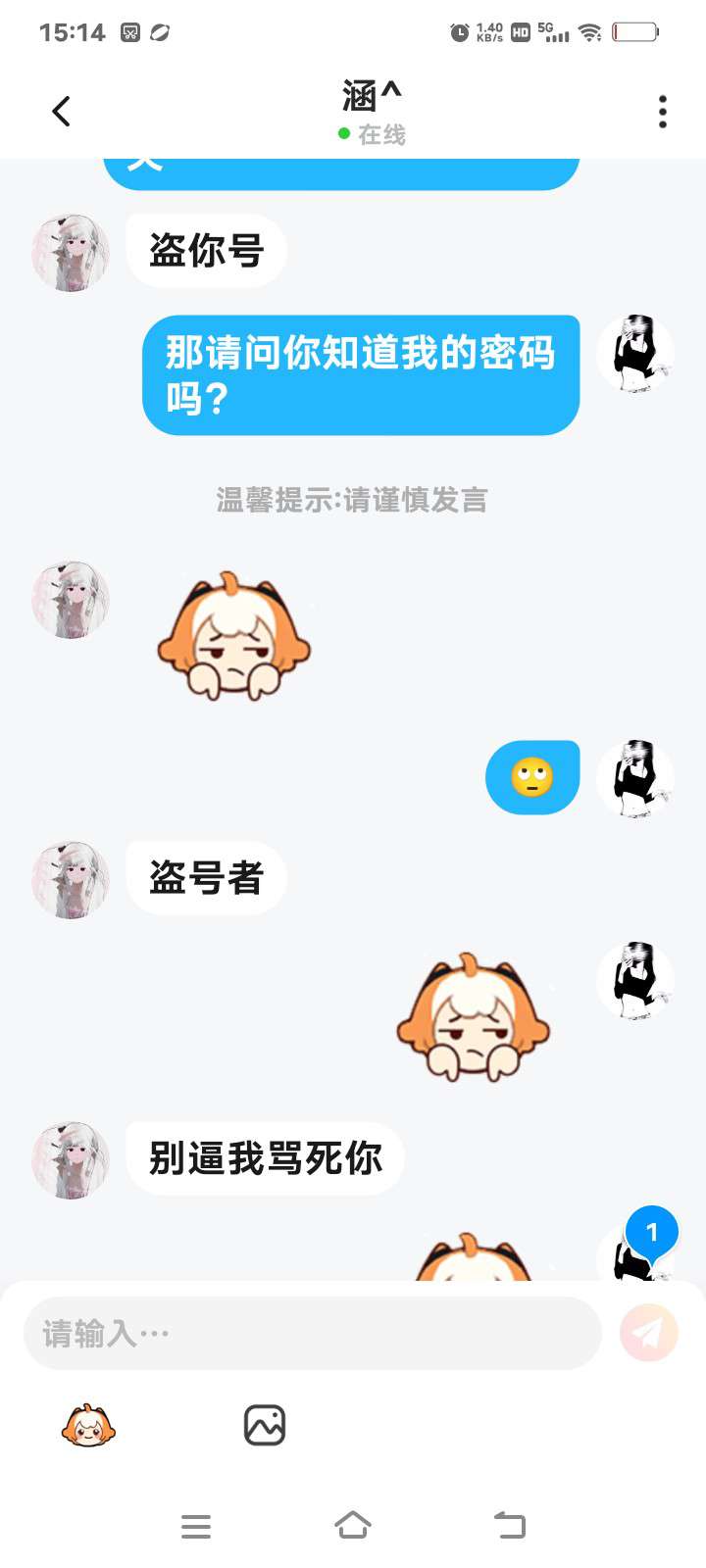Tap the 请输入 message input field
706x1568 pixels.
pyautogui.click(x=312, y=1333)
